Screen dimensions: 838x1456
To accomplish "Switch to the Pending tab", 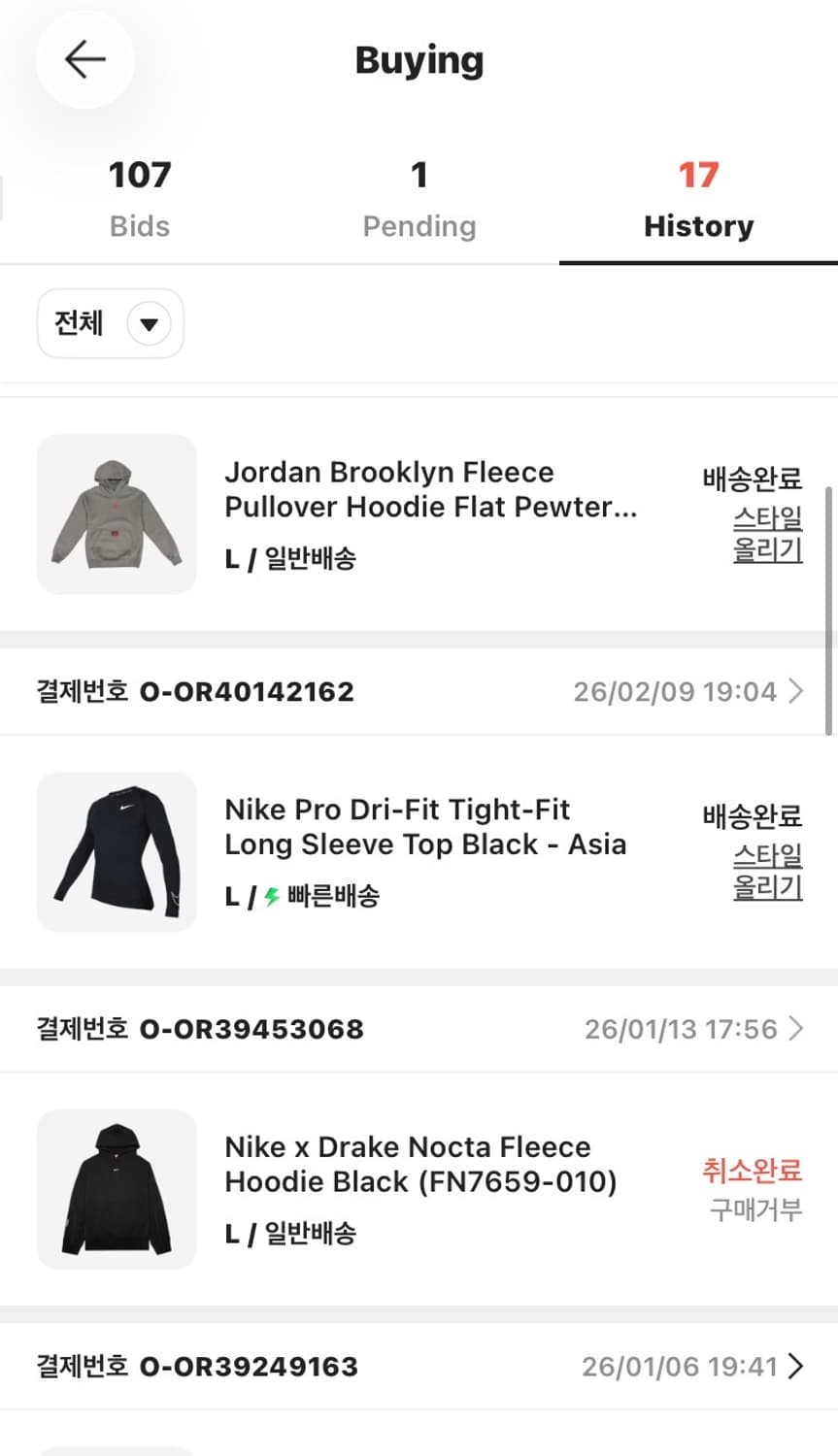I will pyautogui.click(x=419, y=199).
